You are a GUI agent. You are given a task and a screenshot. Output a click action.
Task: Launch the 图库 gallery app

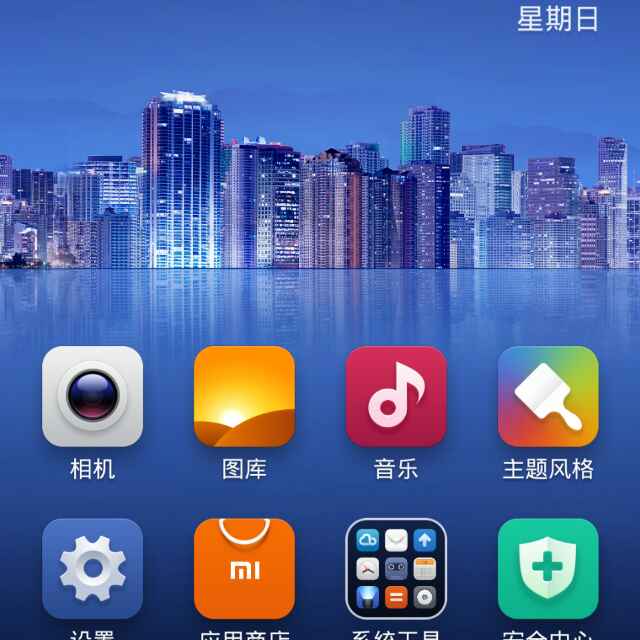(x=244, y=396)
